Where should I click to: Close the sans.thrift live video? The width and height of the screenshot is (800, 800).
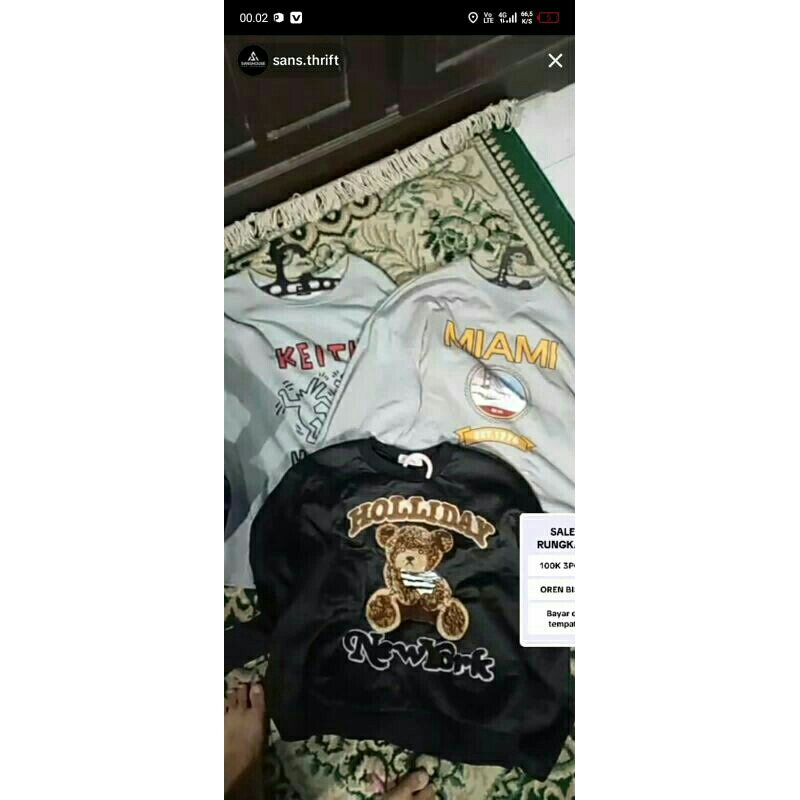tap(555, 61)
